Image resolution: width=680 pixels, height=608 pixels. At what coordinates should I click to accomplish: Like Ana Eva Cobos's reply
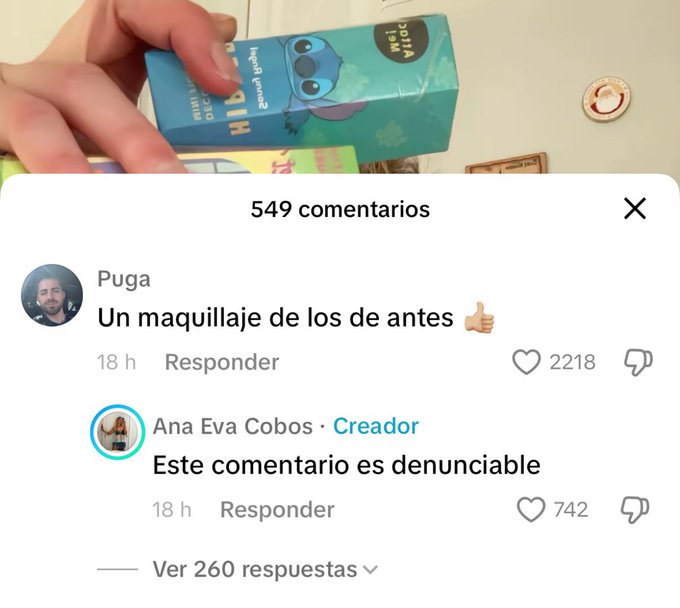531,510
